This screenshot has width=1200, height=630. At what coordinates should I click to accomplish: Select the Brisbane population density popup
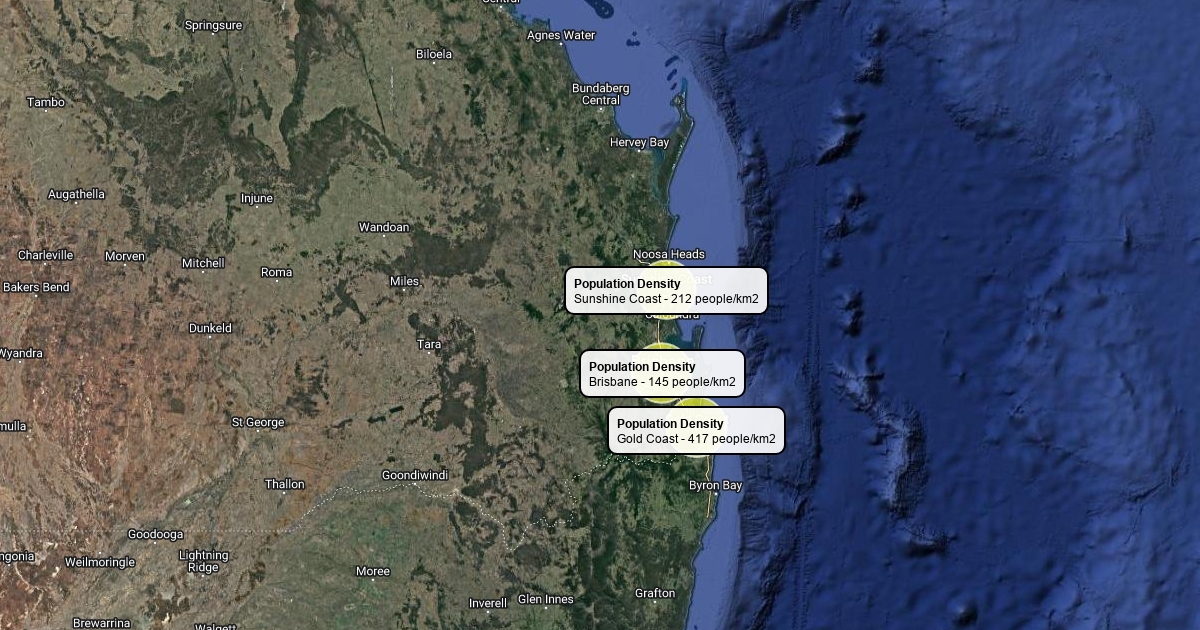point(662,373)
